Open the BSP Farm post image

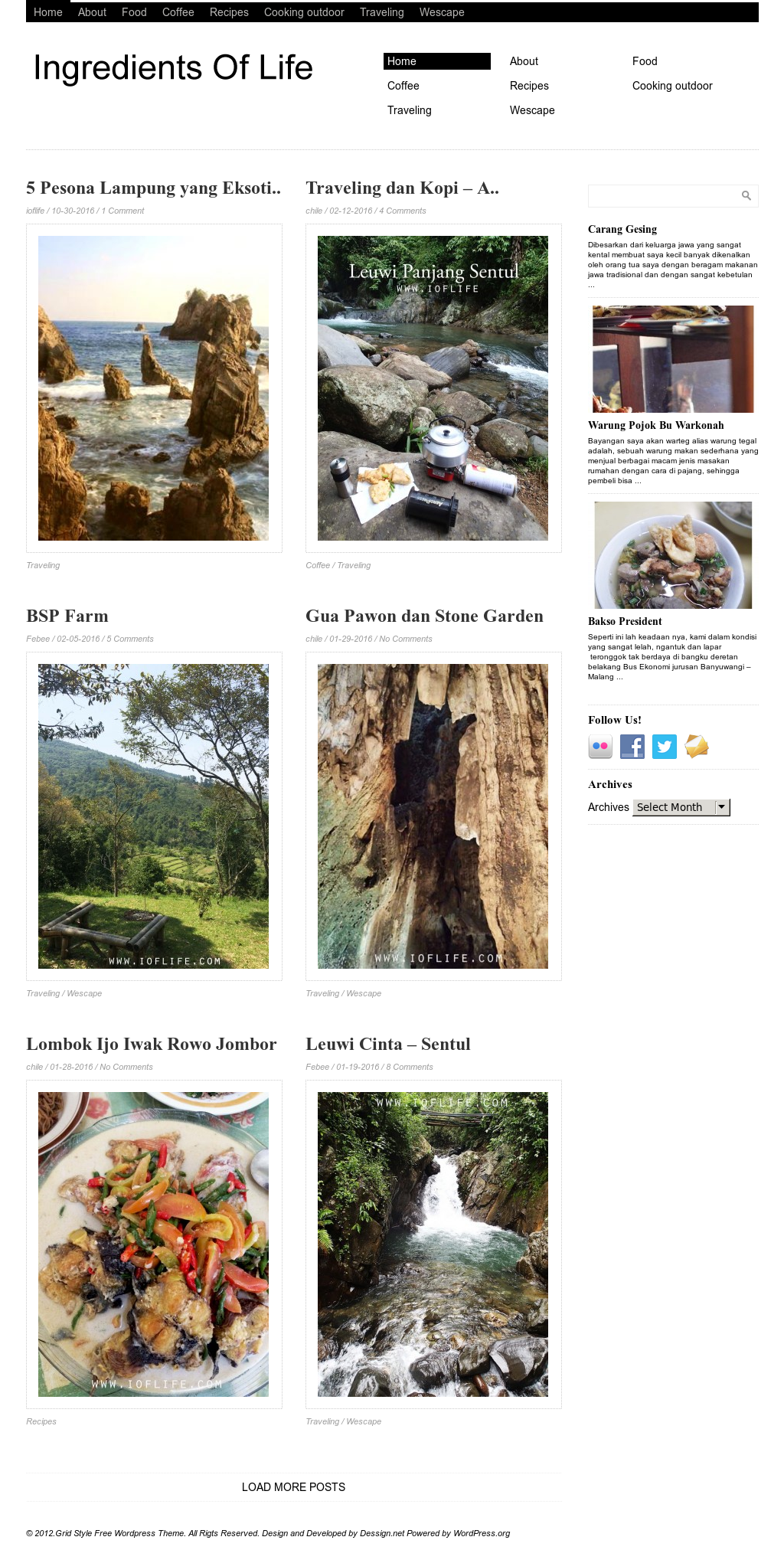pos(154,816)
